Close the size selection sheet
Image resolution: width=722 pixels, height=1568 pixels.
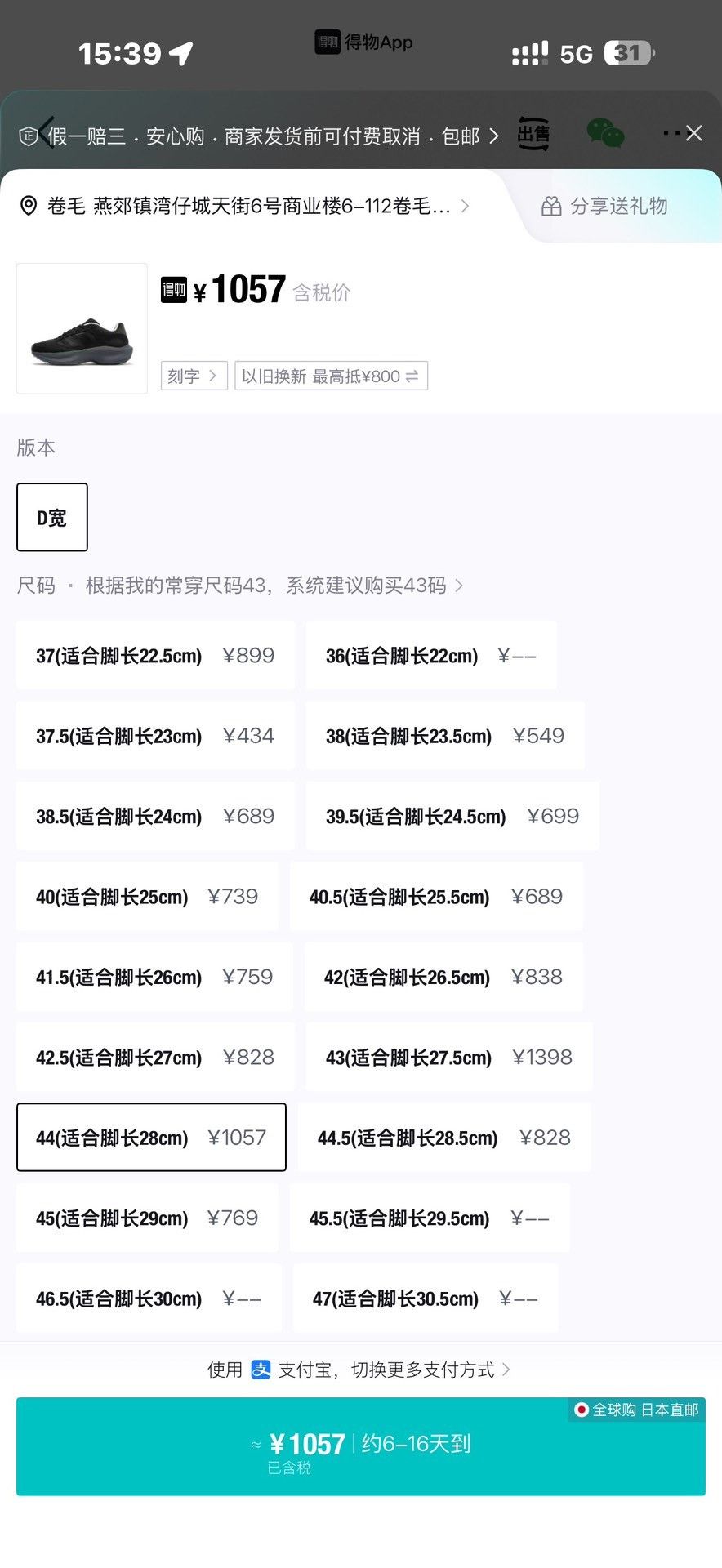[x=694, y=133]
